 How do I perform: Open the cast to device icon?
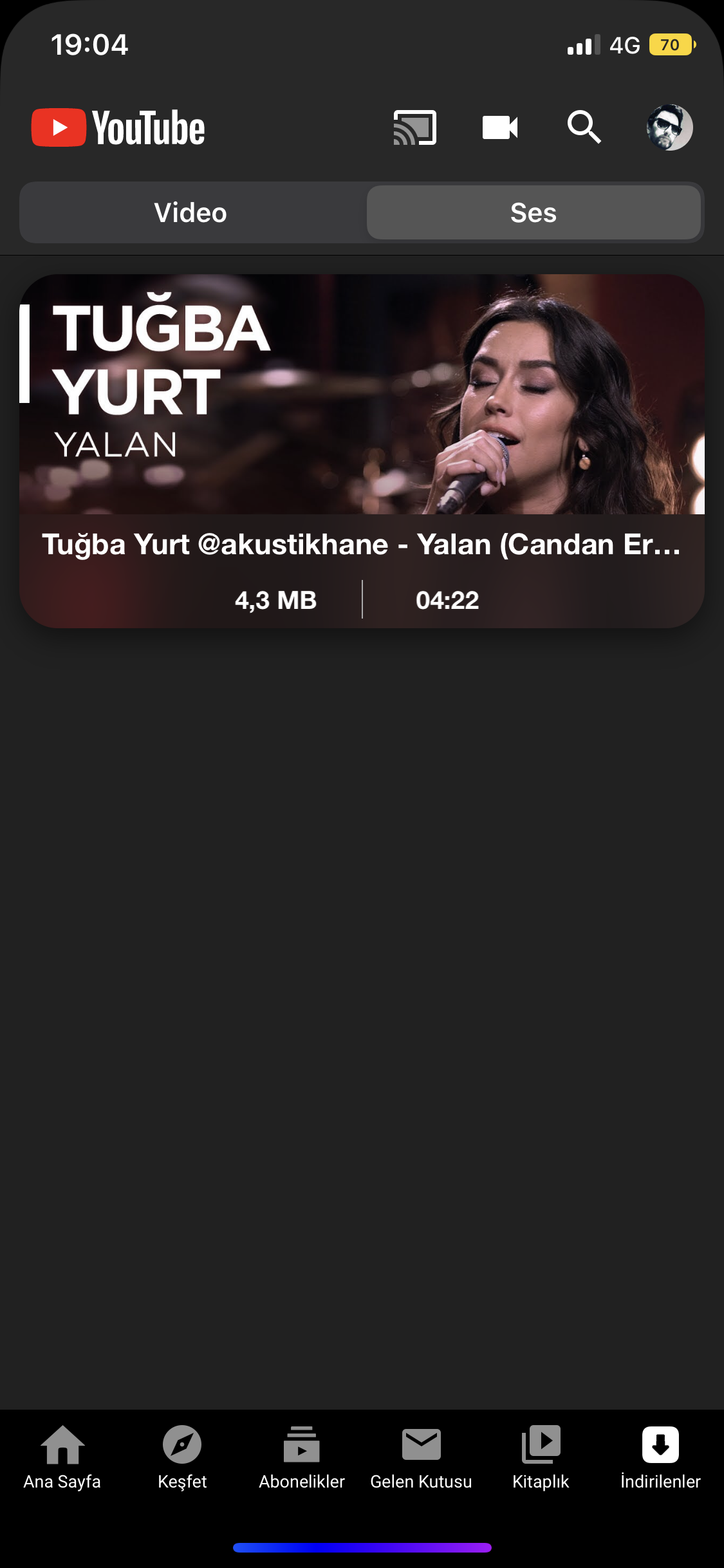415,127
